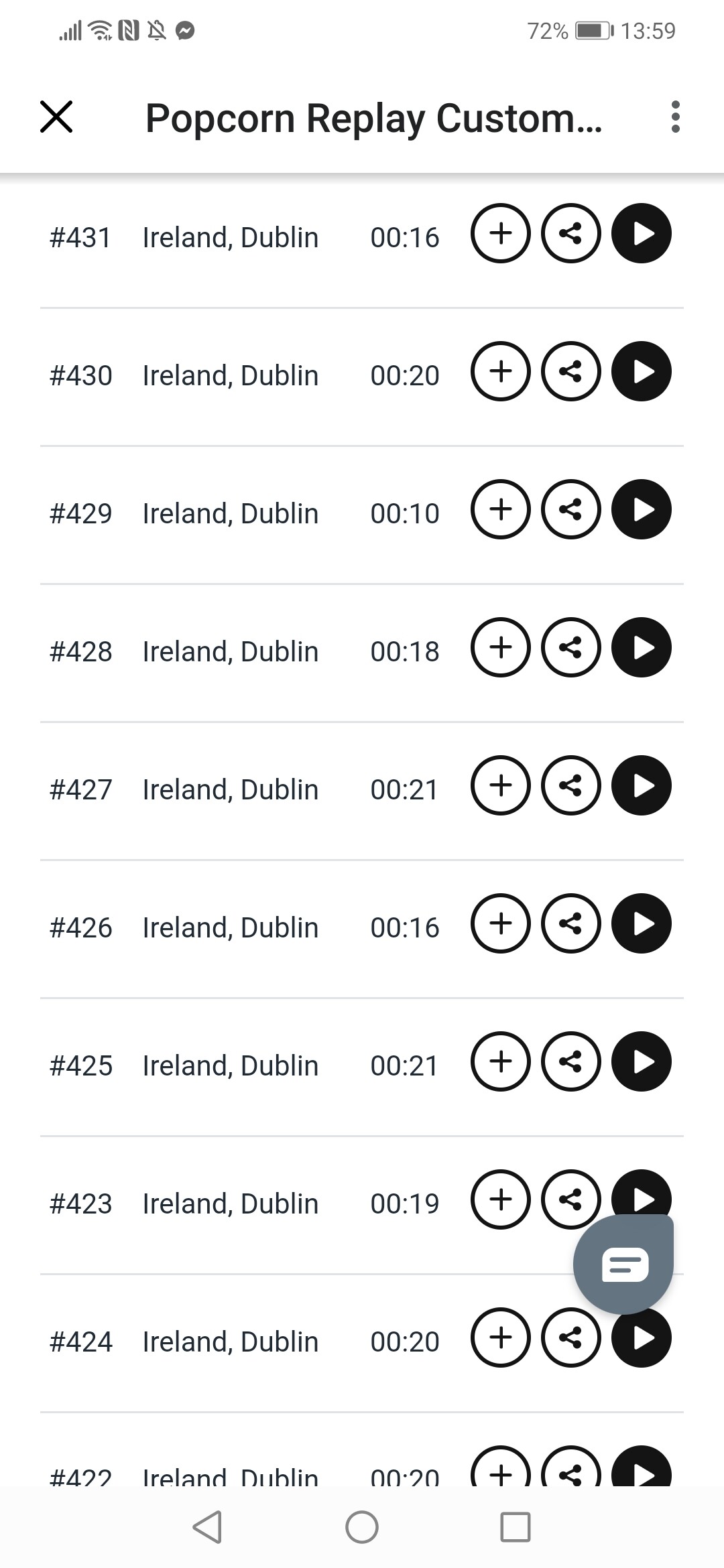The width and height of the screenshot is (724, 1568).
Task: Close the Popcorn Replay page
Action: (x=56, y=117)
